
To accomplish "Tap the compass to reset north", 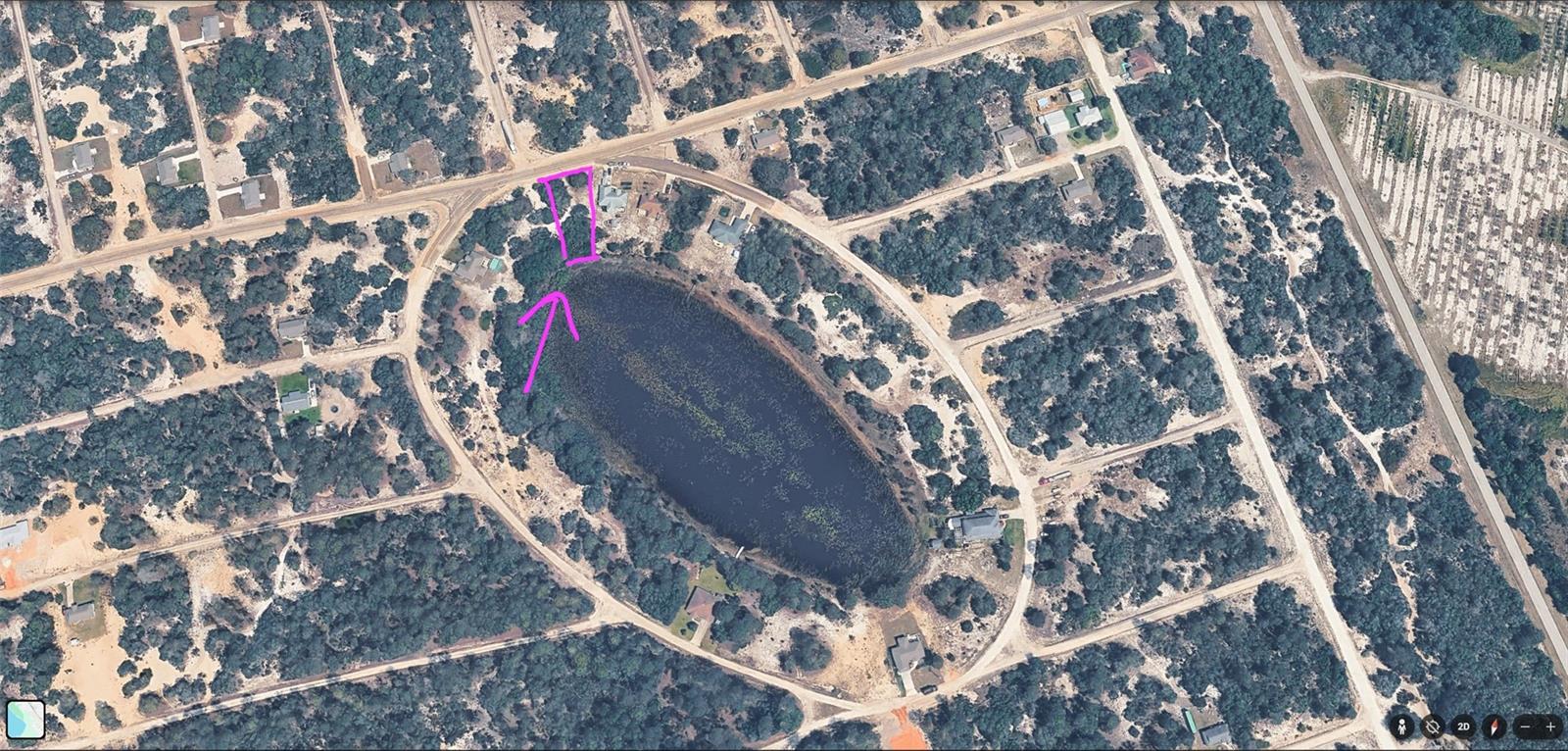I will pos(1495,726).
